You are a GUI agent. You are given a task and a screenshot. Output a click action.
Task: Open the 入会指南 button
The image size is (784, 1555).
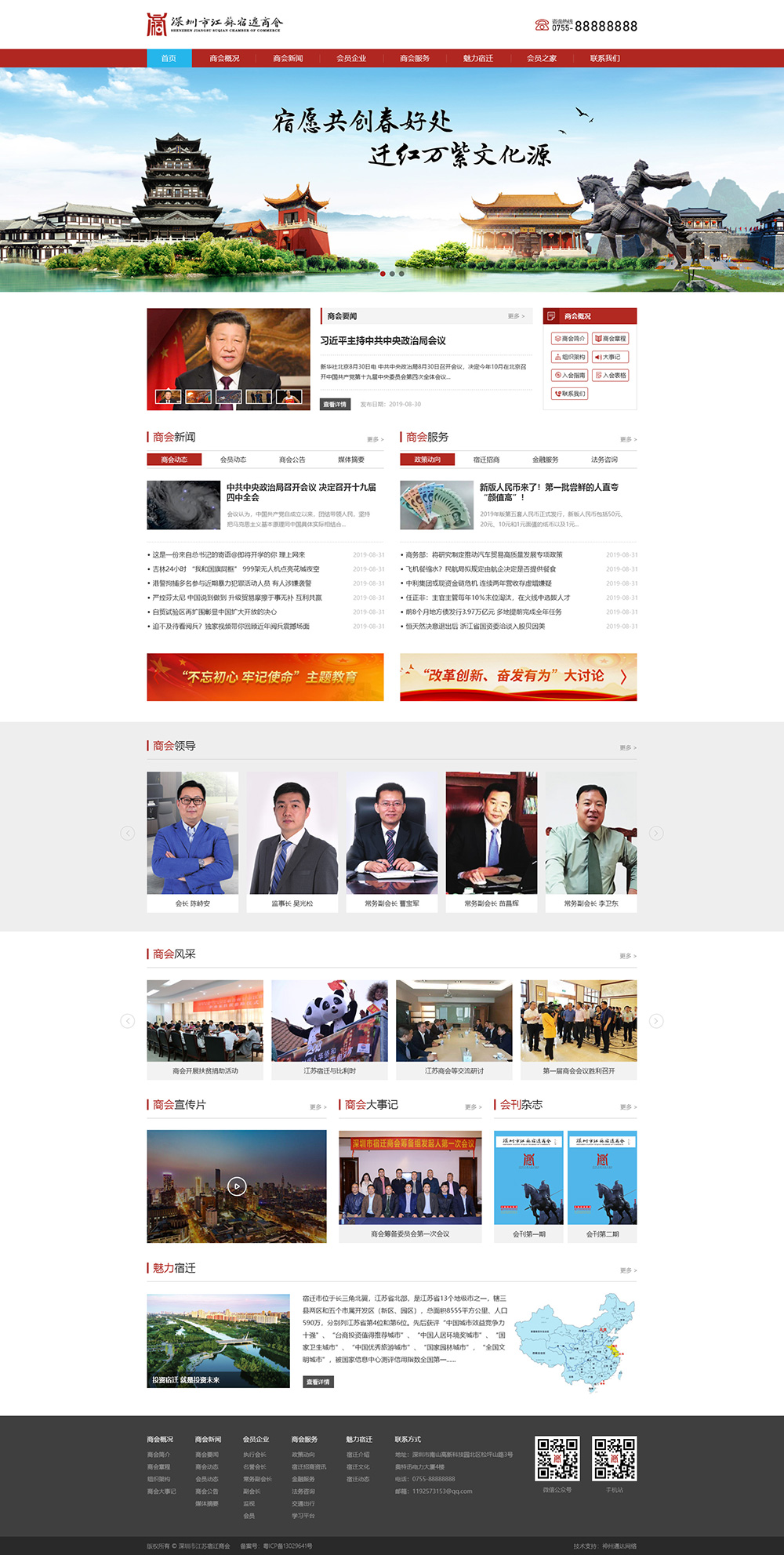tap(570, 376)
